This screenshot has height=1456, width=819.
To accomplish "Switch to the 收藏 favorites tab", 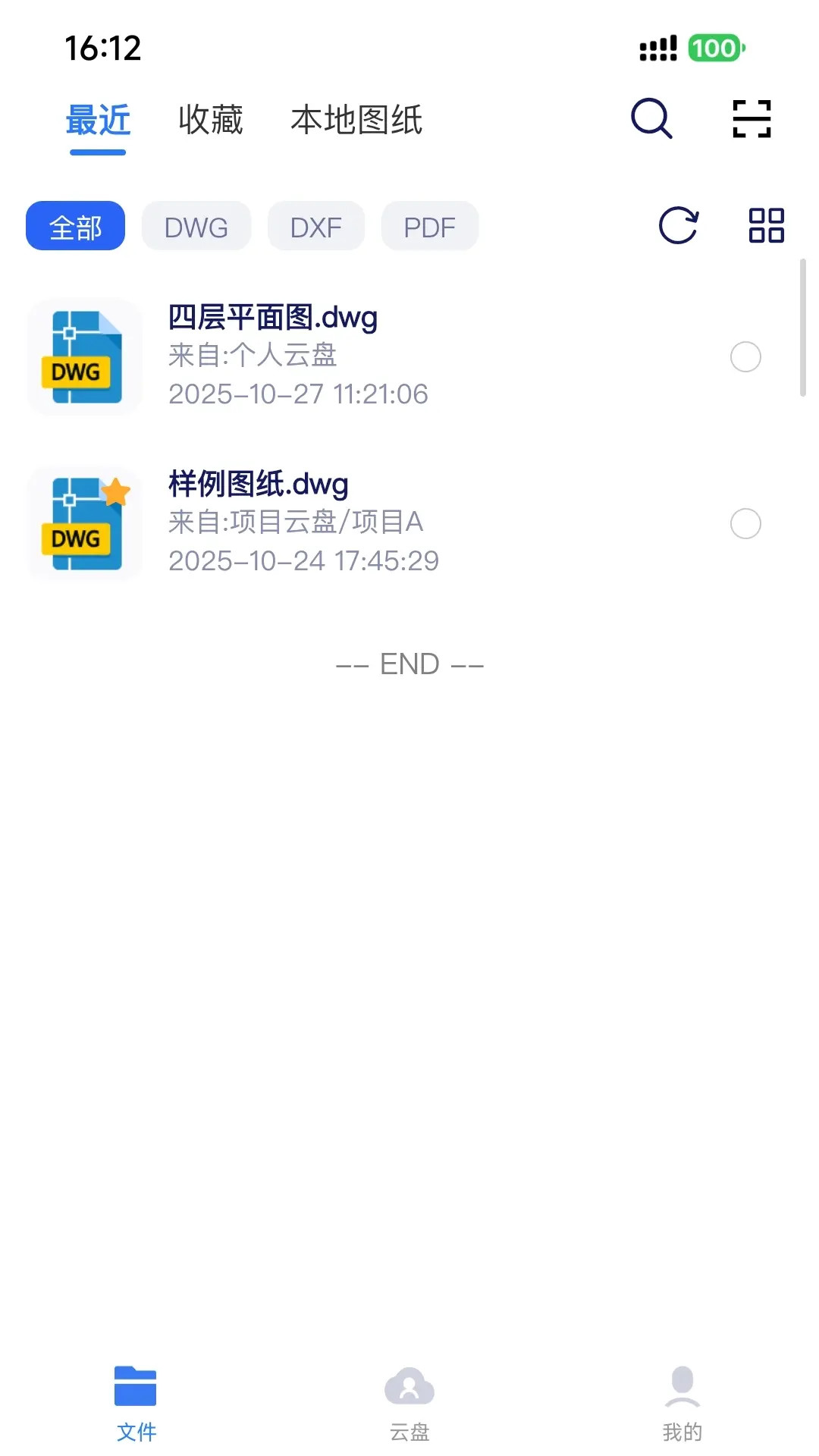I will coord(211,120).
